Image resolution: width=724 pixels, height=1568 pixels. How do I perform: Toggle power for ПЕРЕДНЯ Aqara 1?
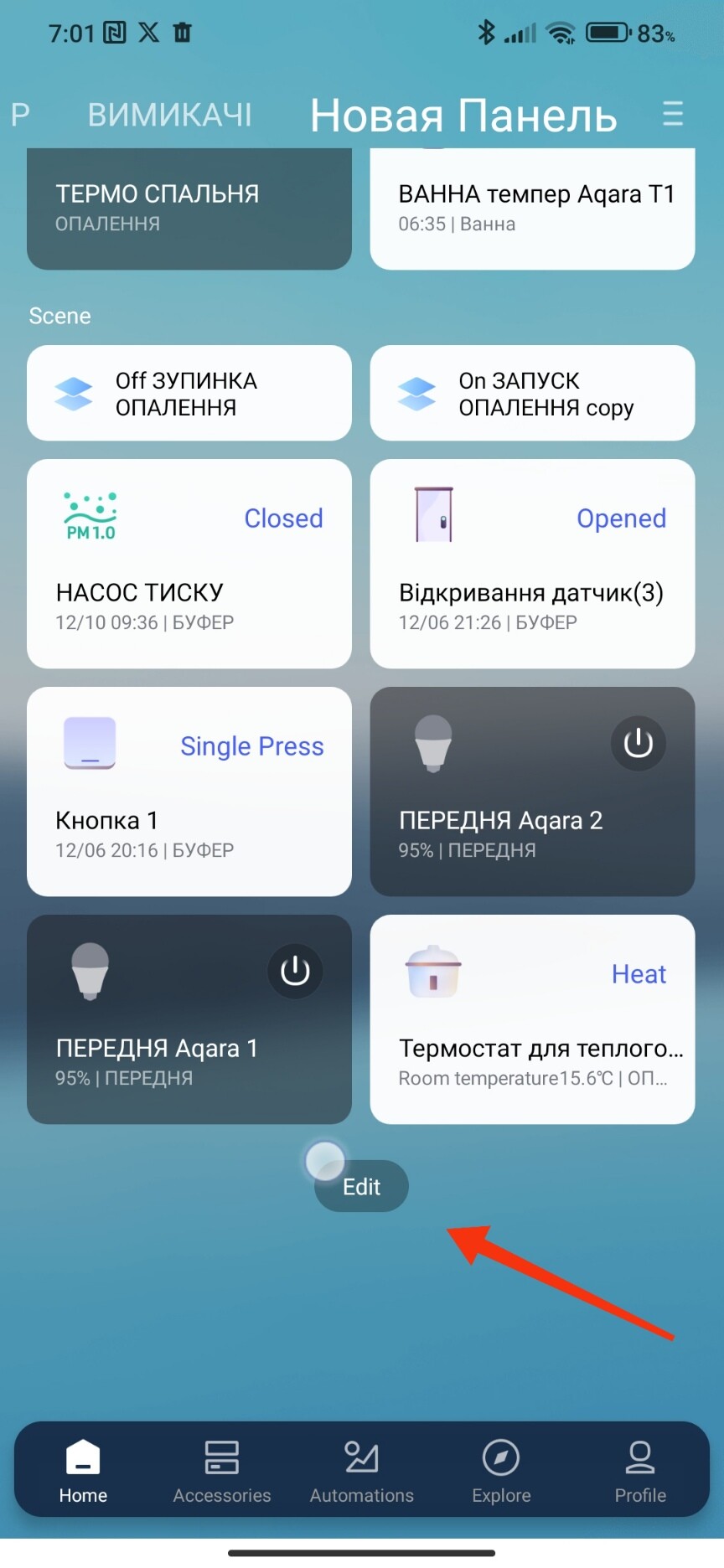pyautogui.click(x=295, y=971)
